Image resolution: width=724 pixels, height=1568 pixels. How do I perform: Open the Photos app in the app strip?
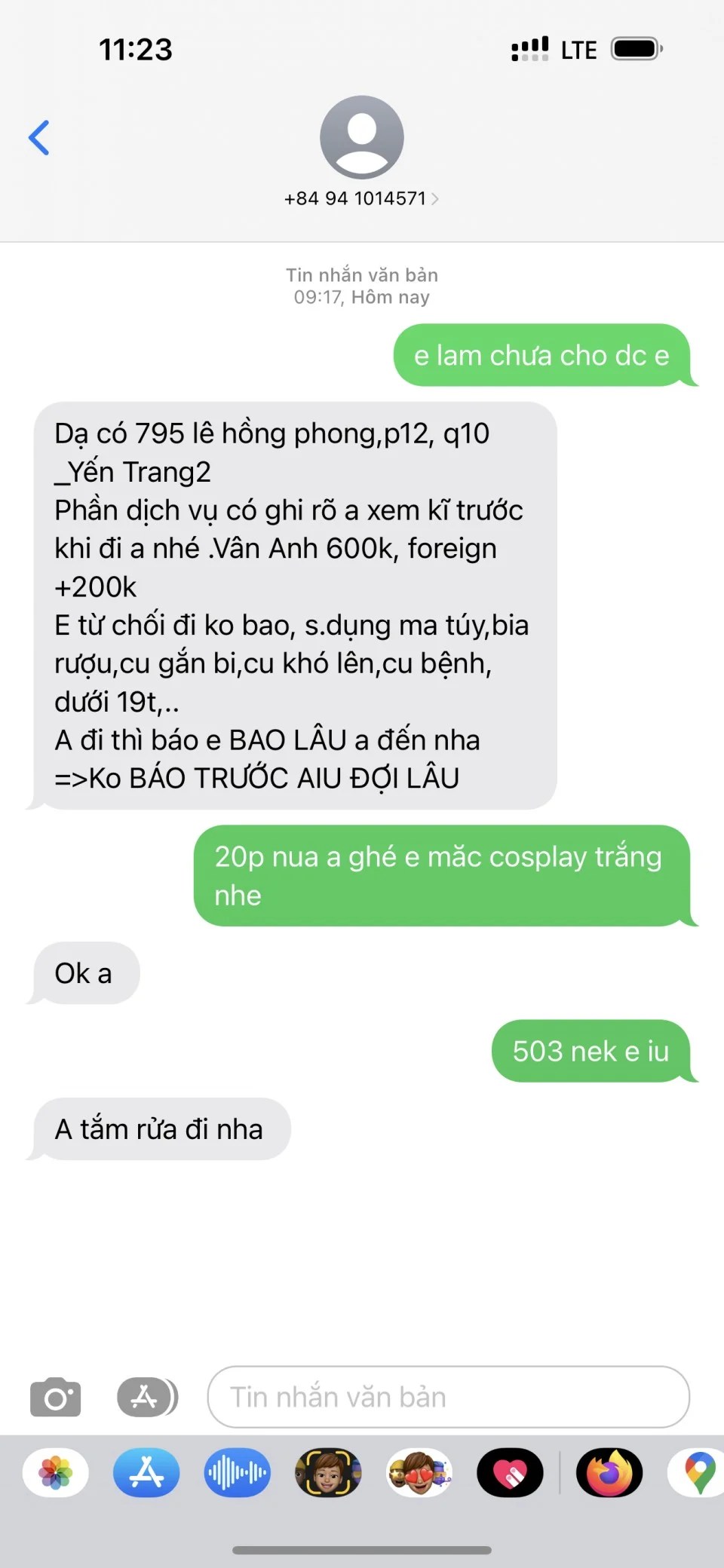[x=56, y=1472]
